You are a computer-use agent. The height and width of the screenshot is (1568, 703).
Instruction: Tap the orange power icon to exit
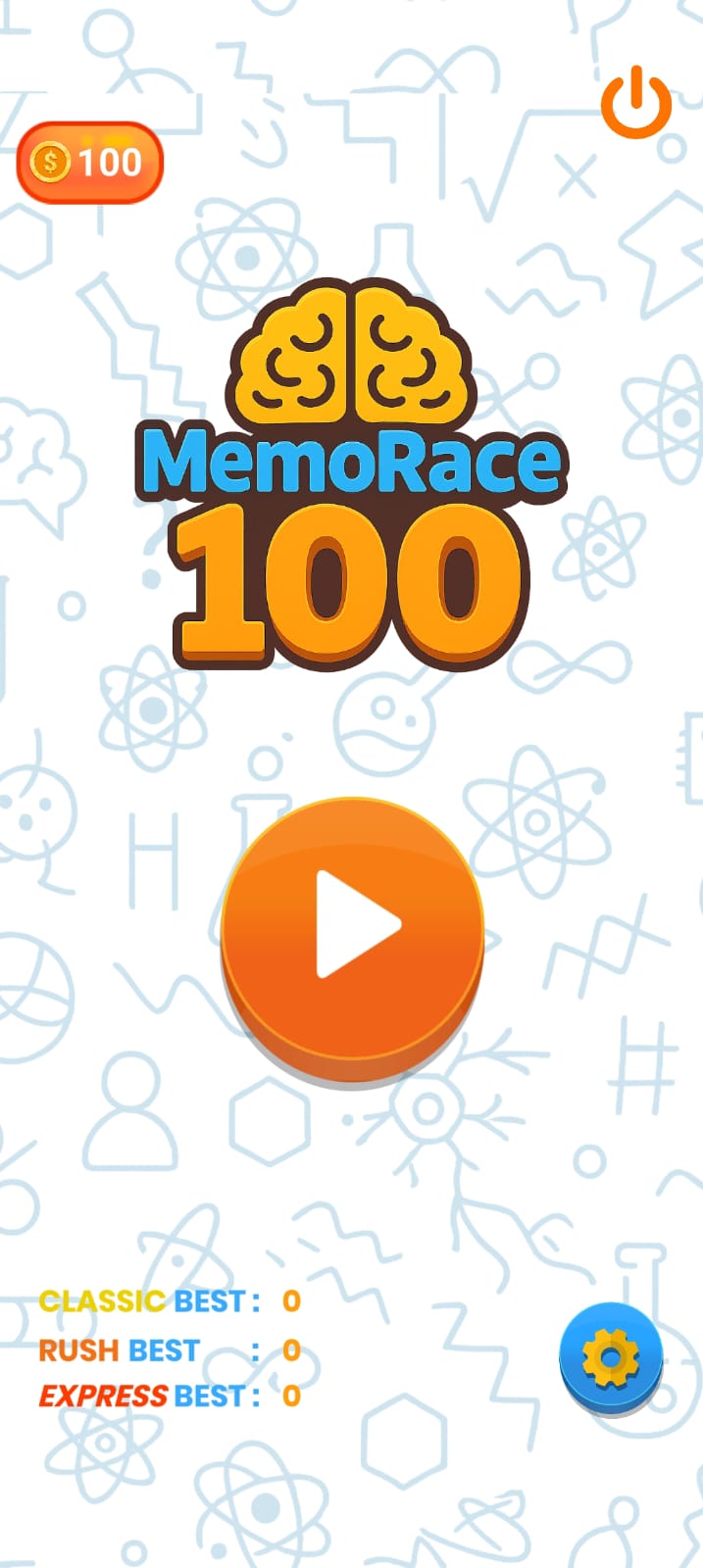(x=636, y=102)
